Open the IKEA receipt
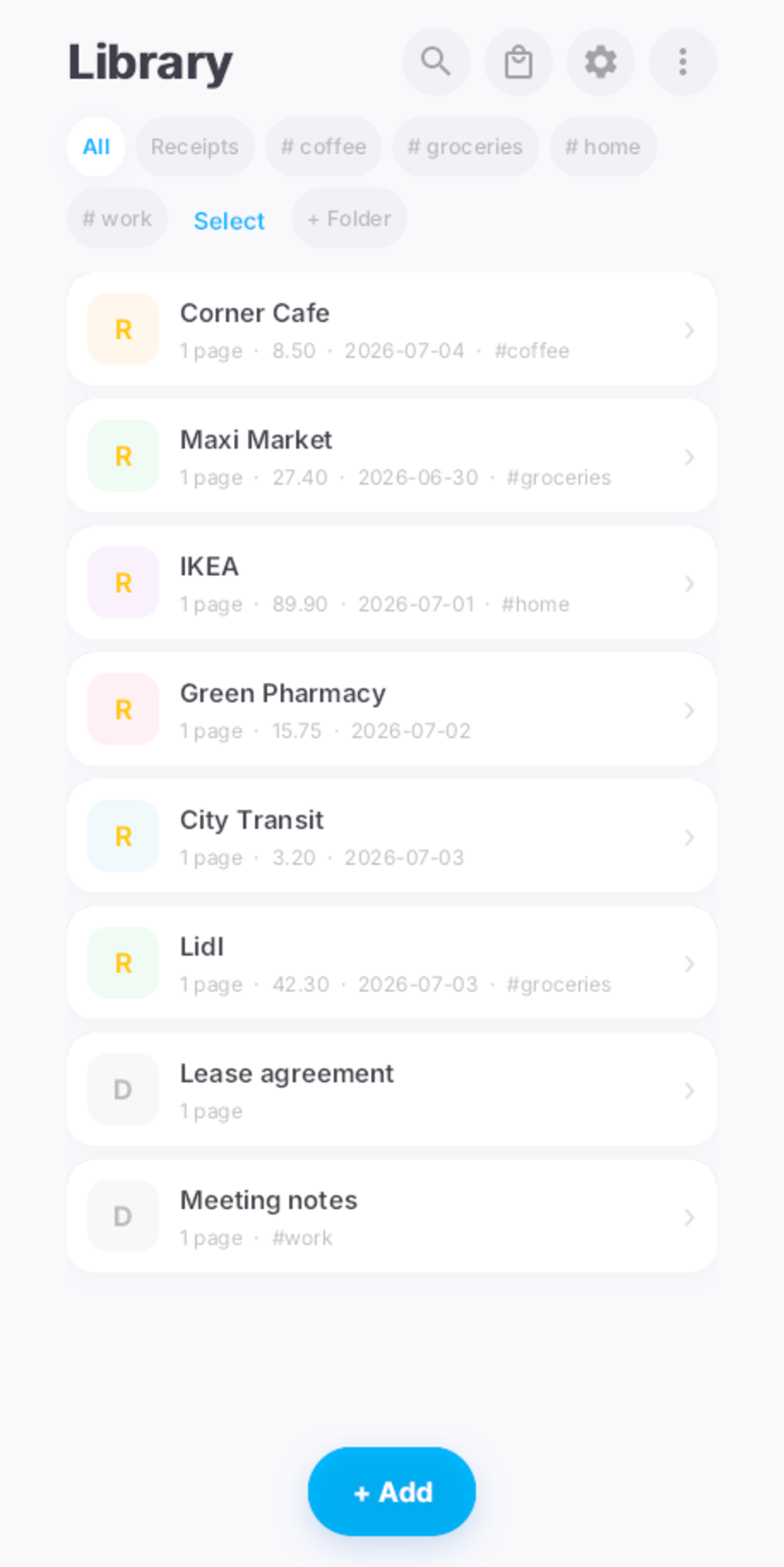This screenshot has width=784, height=1567. click(x=392, y=583)
